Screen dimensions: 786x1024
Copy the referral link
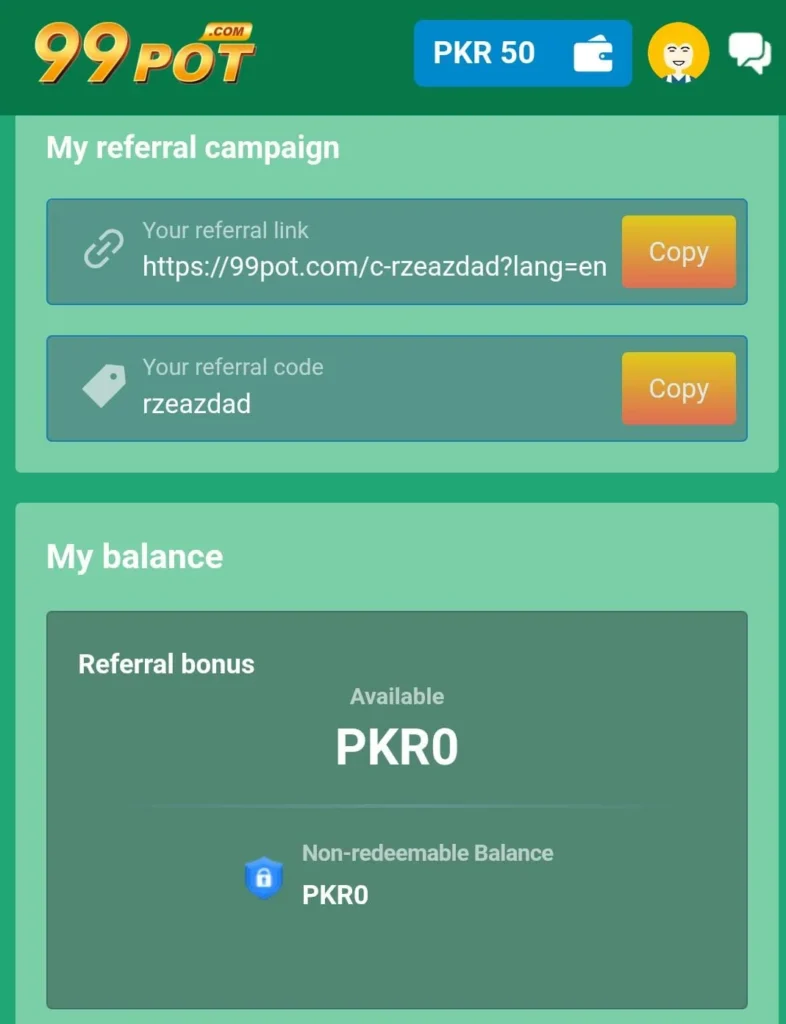(678, 252)
